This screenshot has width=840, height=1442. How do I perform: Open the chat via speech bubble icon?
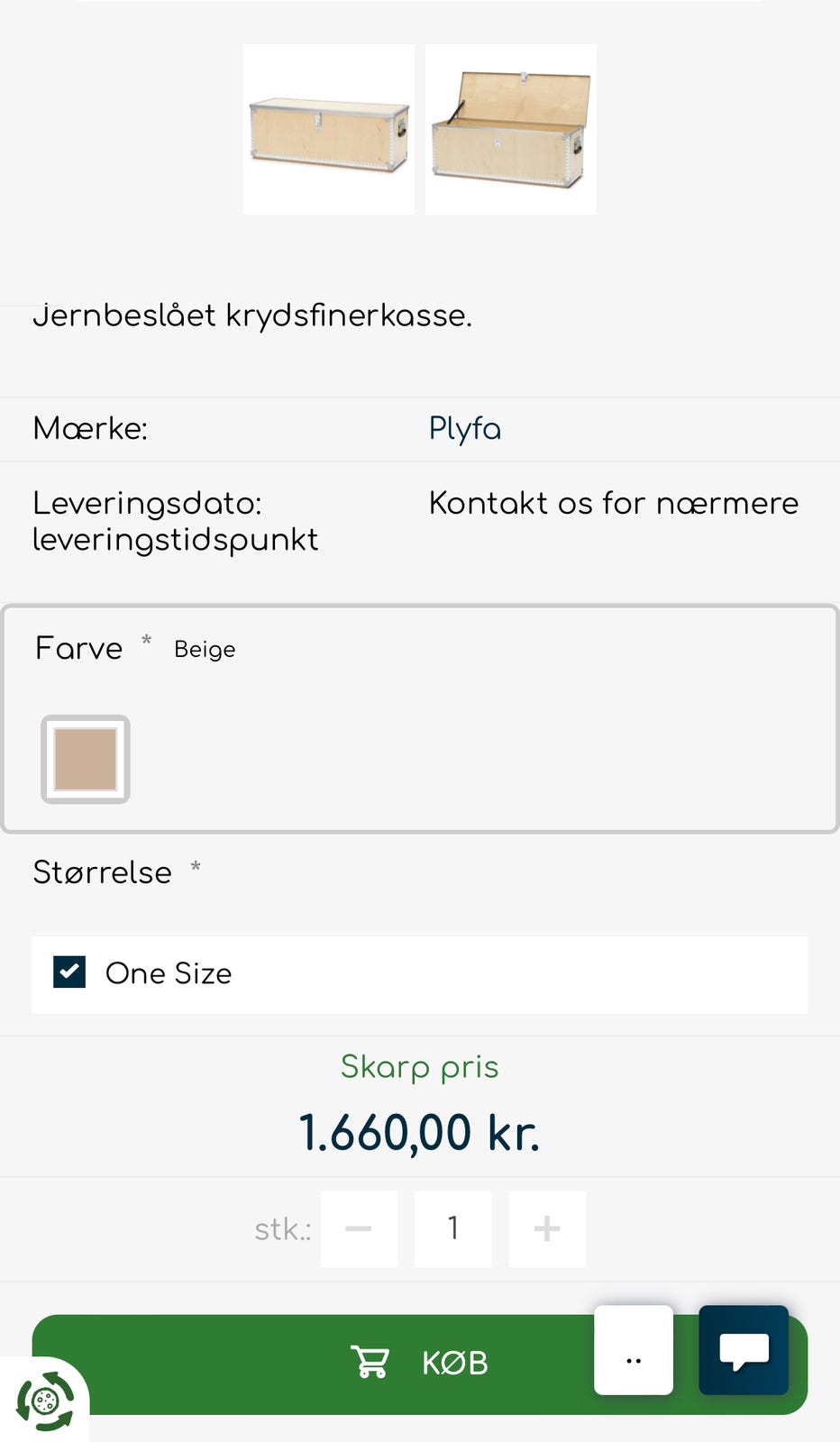pos(743,1349)
